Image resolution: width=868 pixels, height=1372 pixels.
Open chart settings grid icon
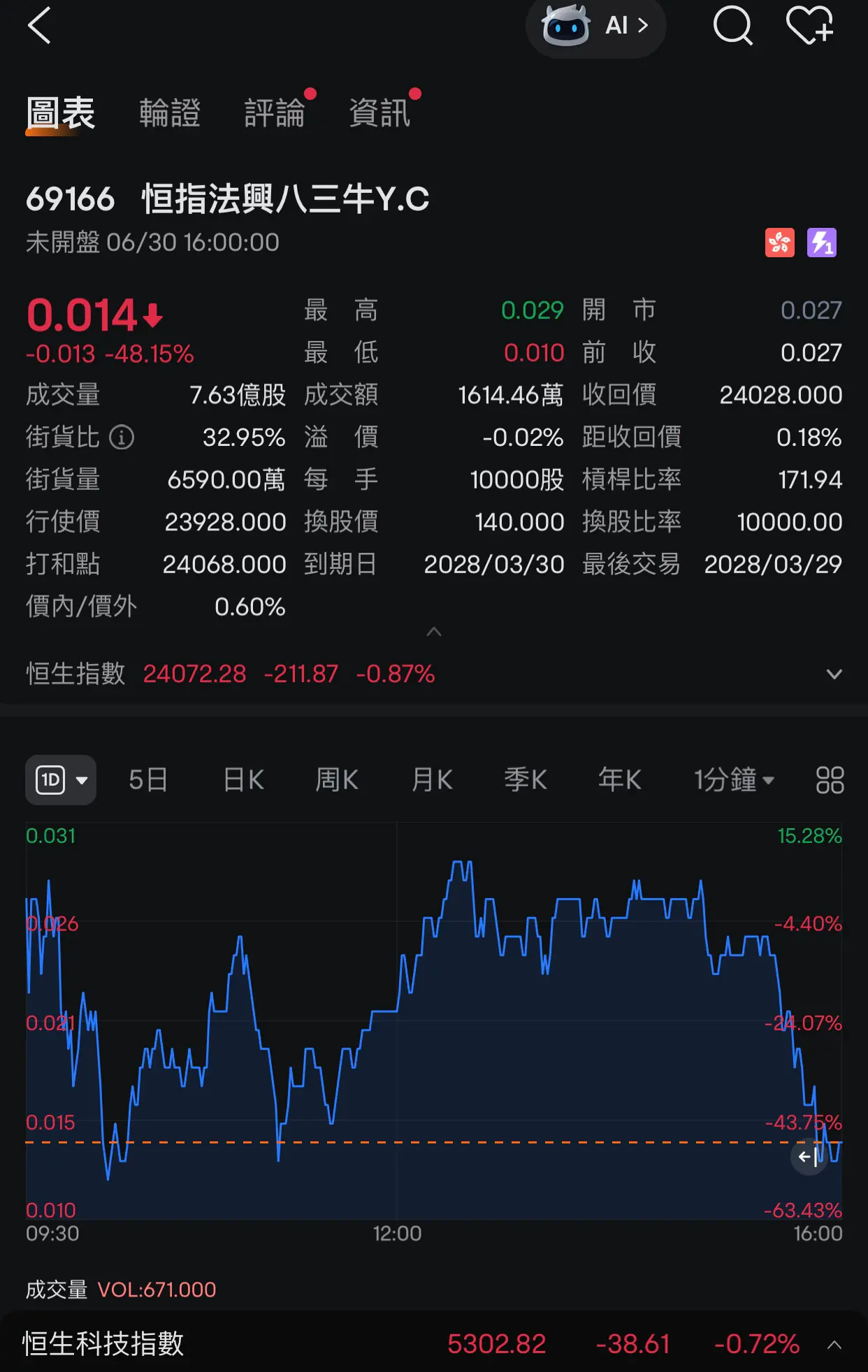coord(830,780)
